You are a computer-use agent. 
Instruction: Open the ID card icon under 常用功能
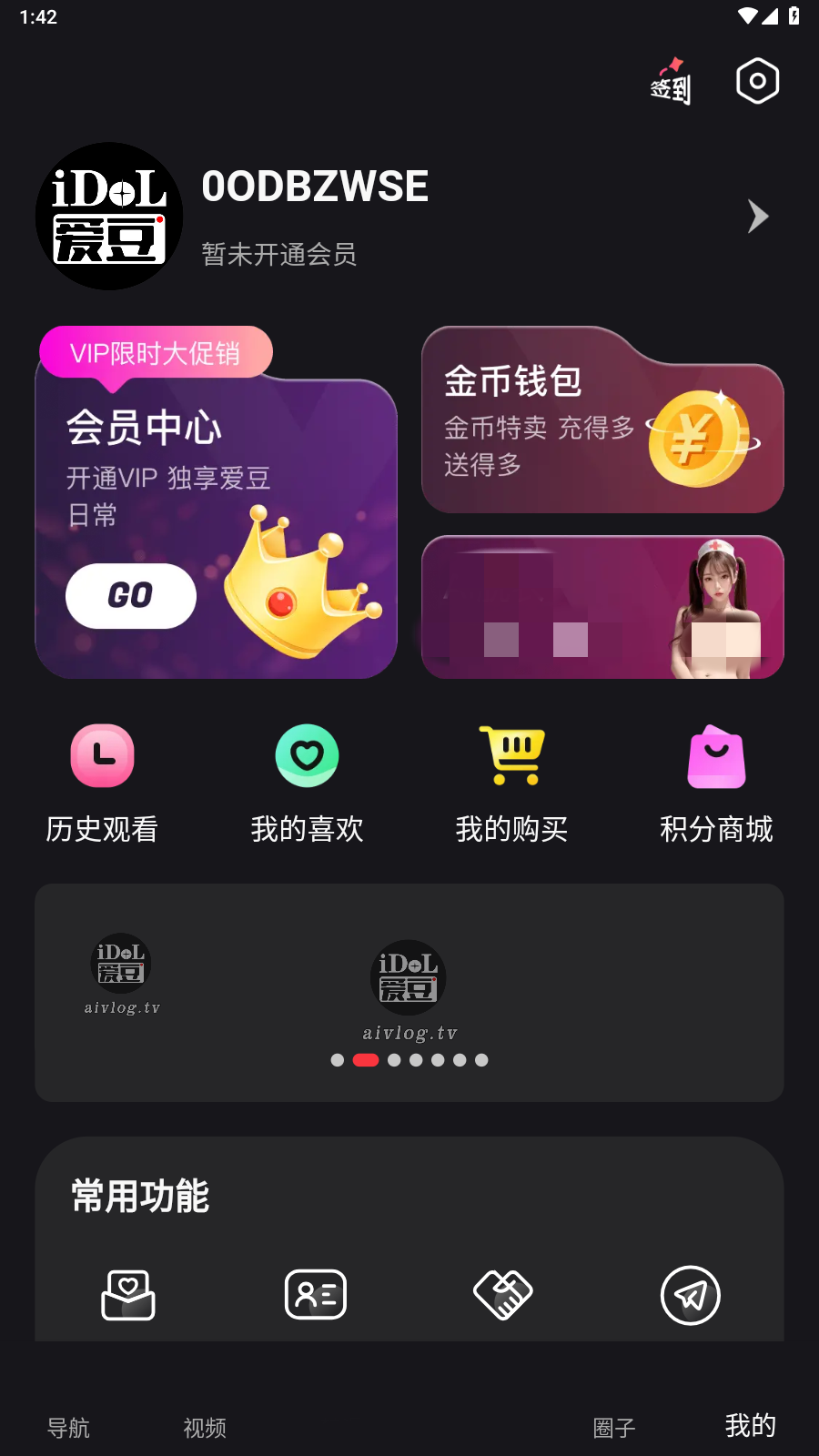pos(316,1294)
